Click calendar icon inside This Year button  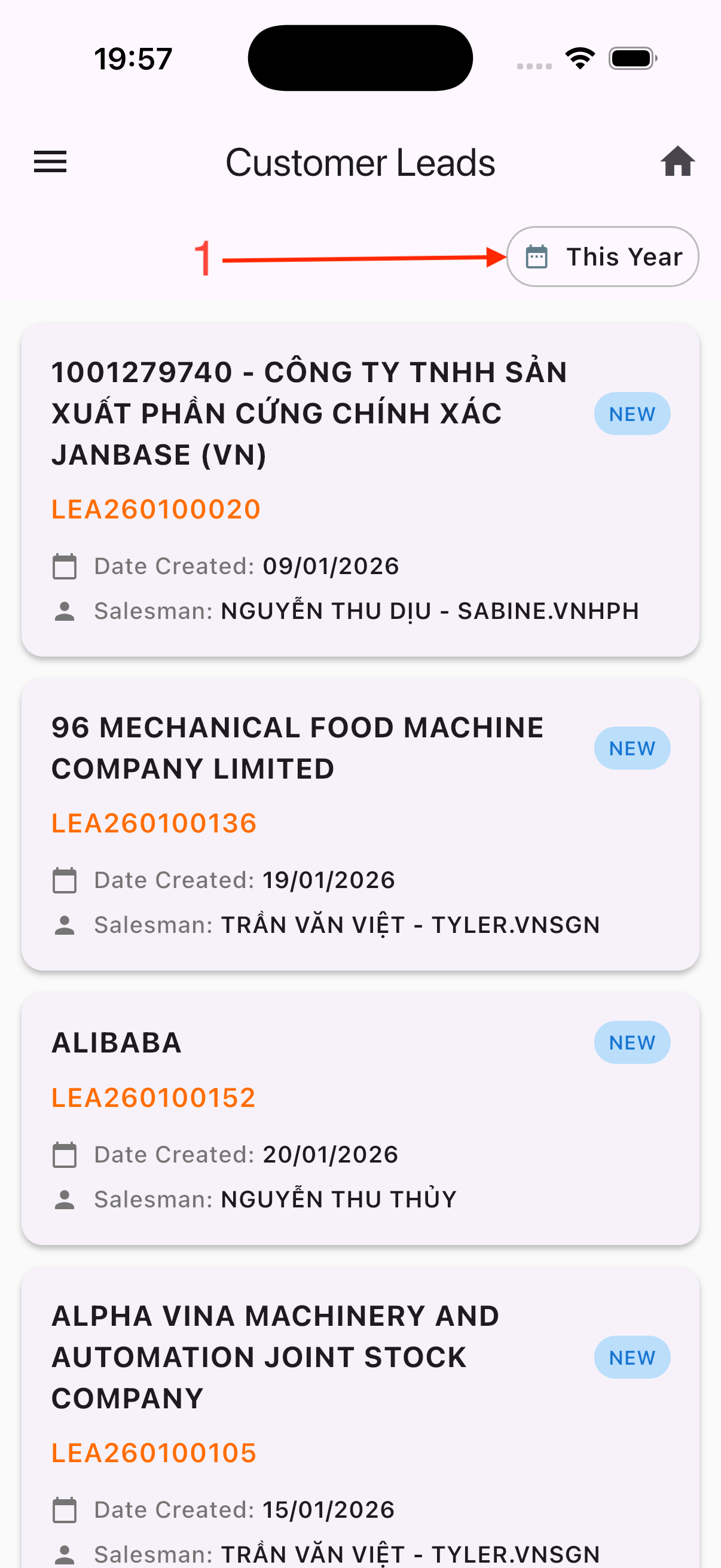536,257
